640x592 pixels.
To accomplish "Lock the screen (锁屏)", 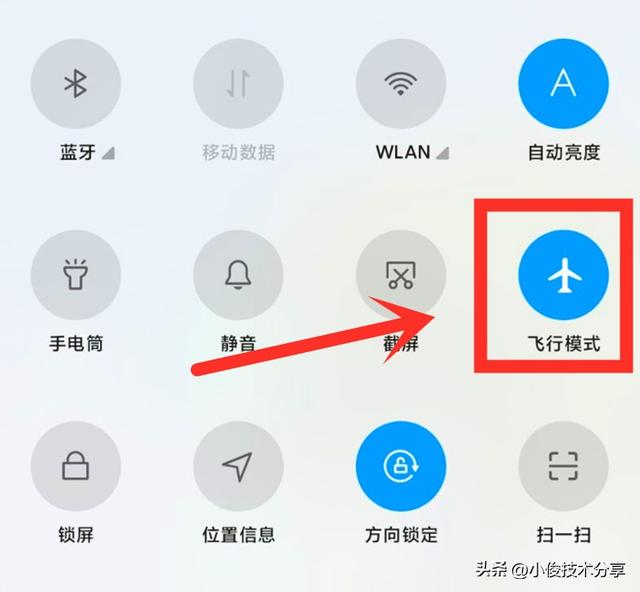I will pos(76,467).
